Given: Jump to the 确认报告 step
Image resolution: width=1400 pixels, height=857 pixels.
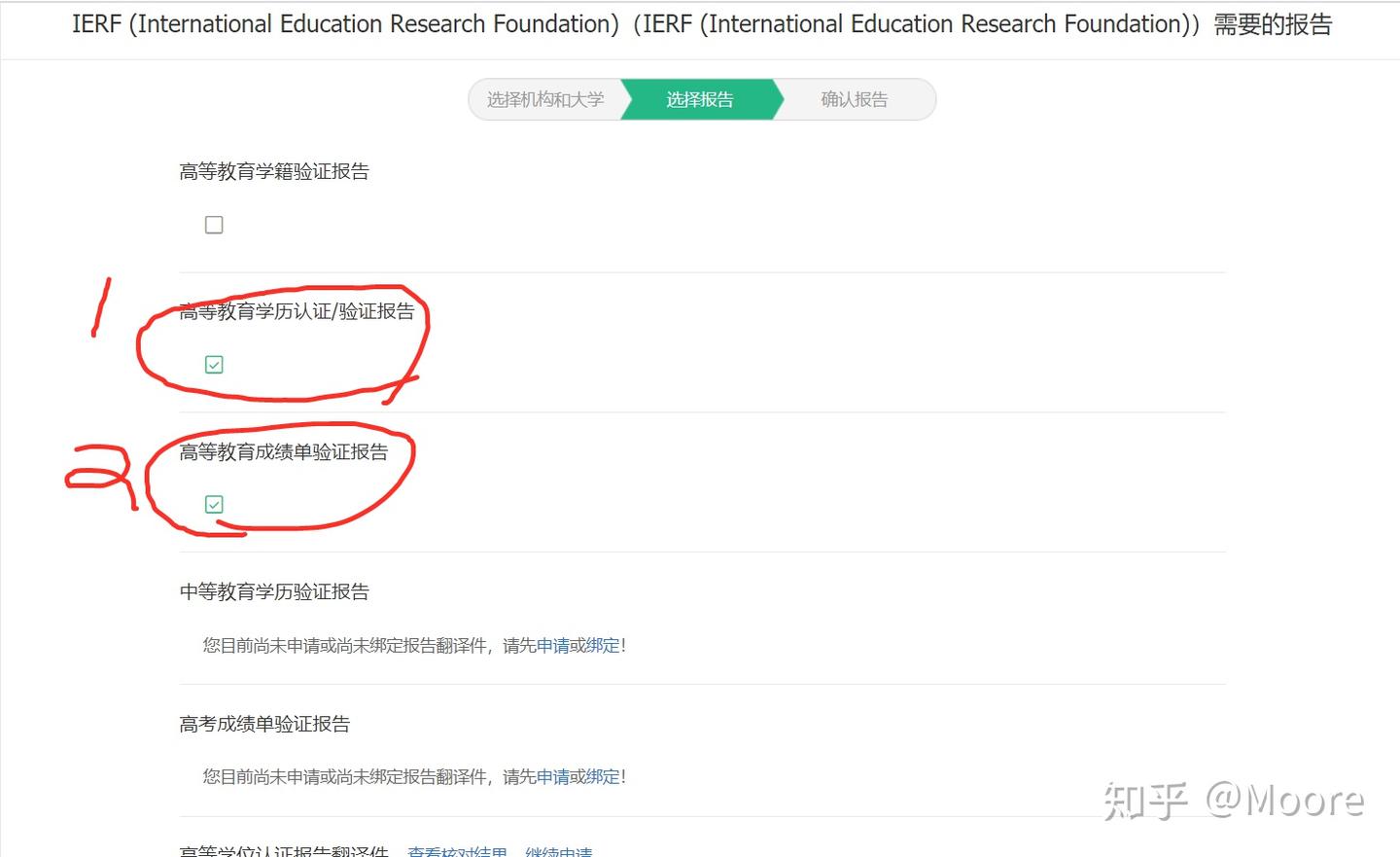Looking at the screenshot, I should pyautogui.click(x=854, y=99).
